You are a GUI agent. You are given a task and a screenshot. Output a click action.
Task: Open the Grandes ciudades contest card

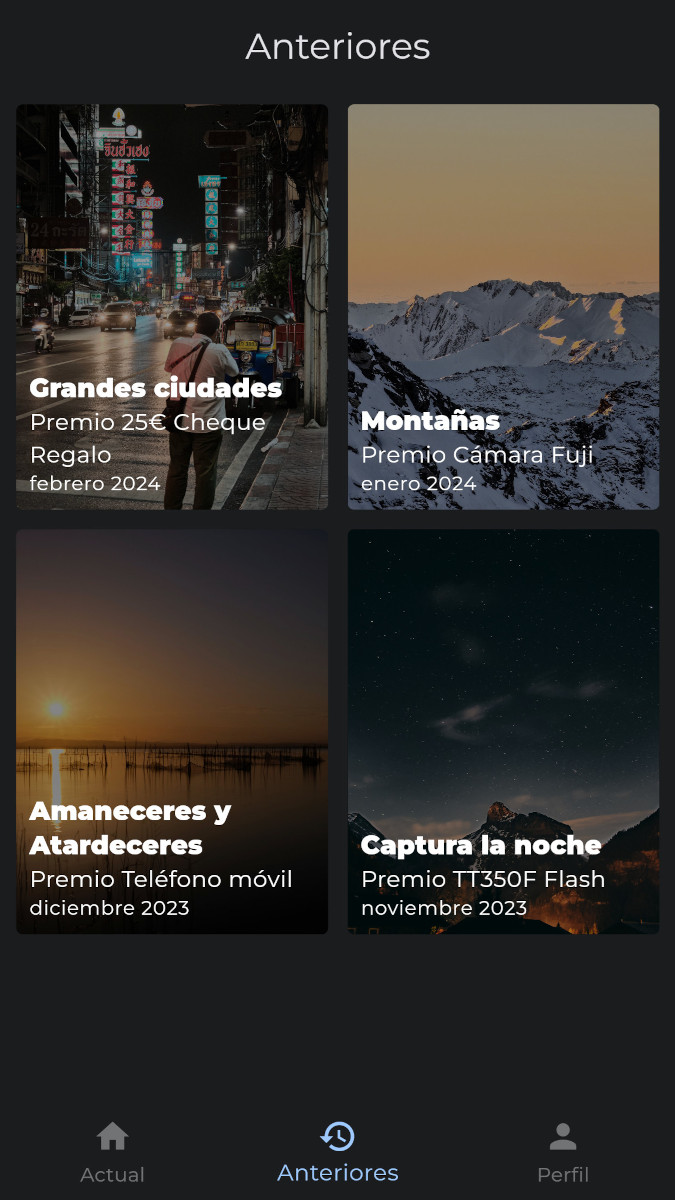(172, 307)
